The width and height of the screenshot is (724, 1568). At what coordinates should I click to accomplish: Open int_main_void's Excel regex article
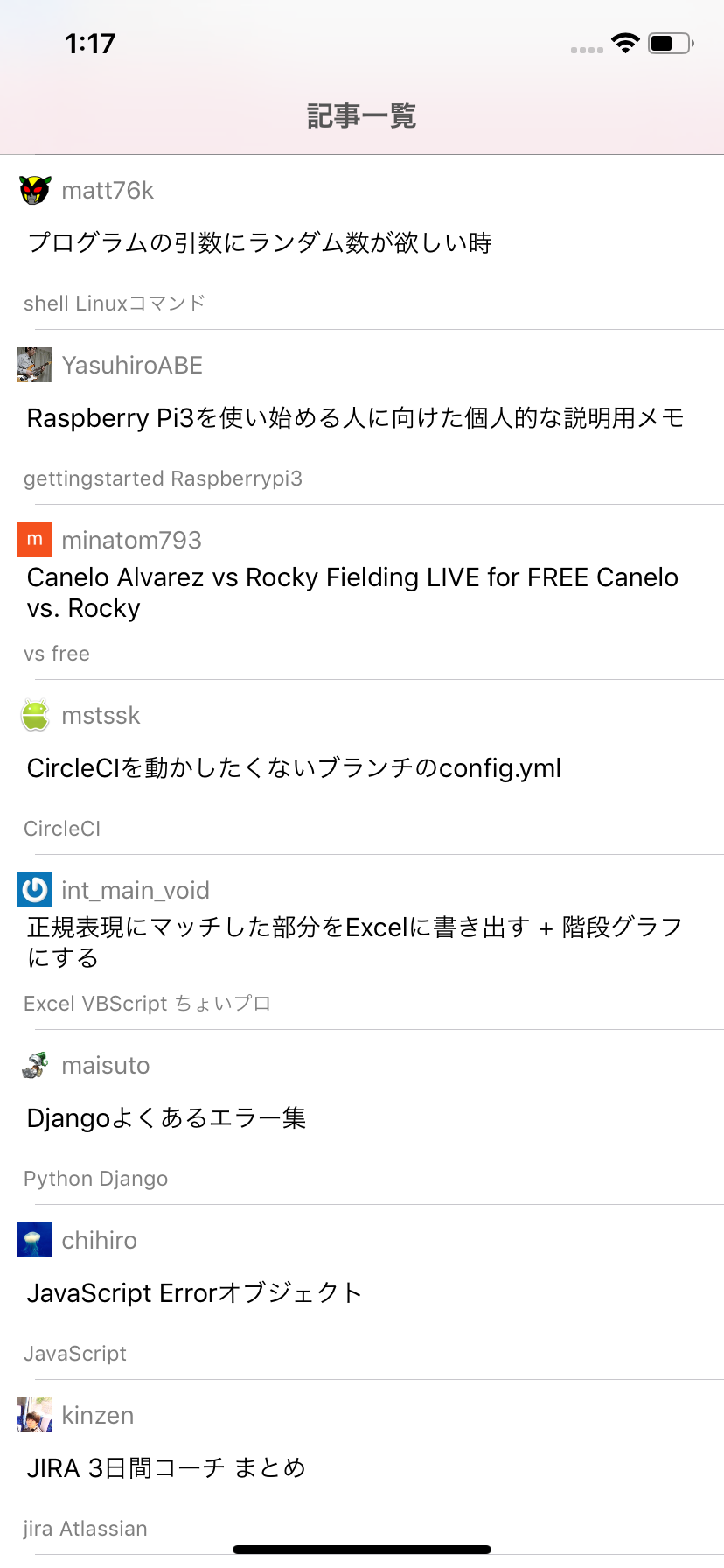click(354, 942)
